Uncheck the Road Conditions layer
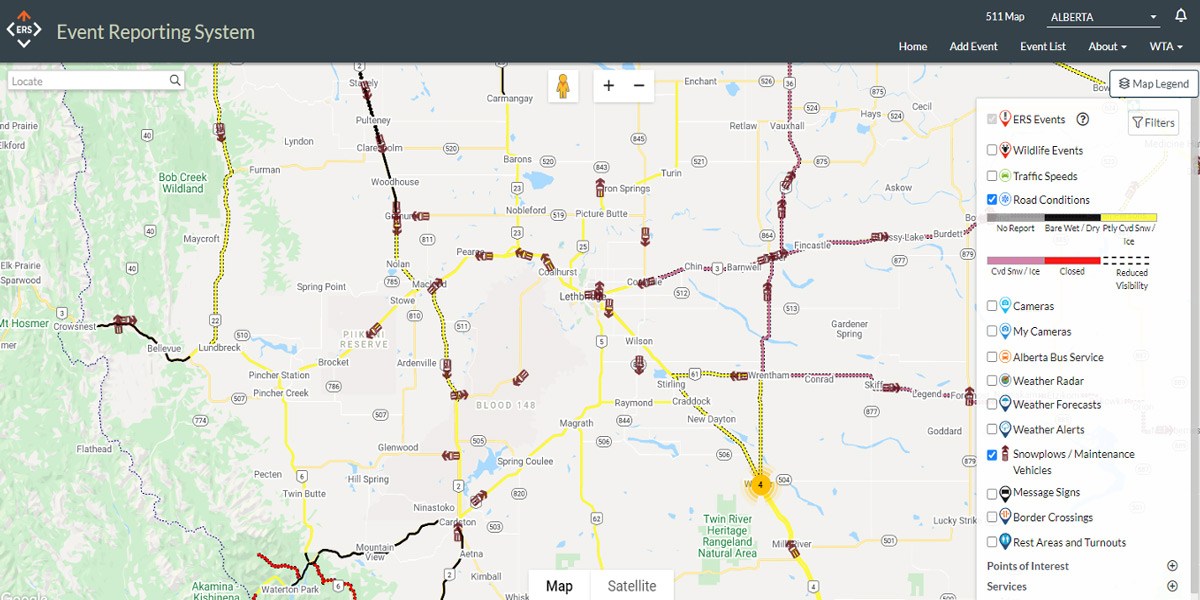This screenshot has width=1200, height=600. 992,200
